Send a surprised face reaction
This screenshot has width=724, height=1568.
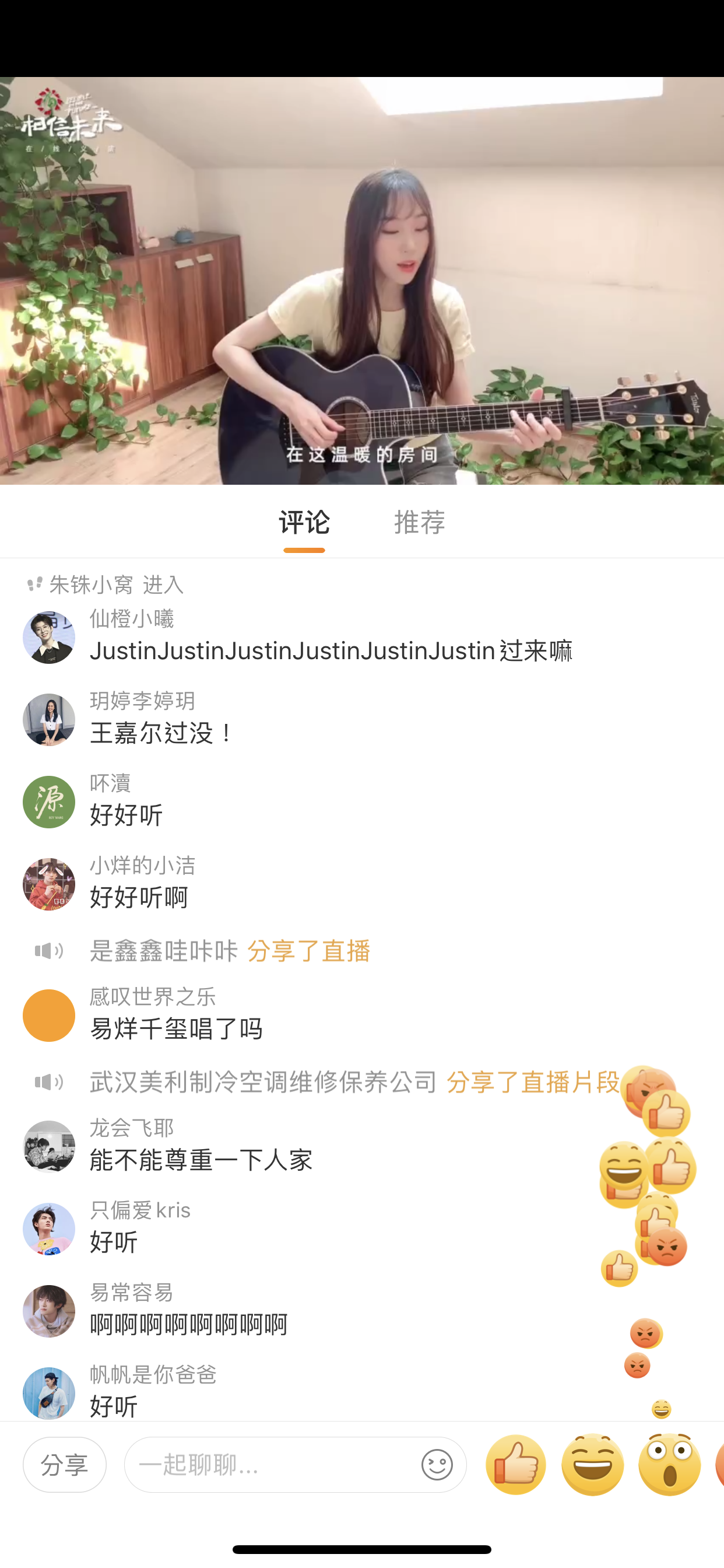(669, 1465)
